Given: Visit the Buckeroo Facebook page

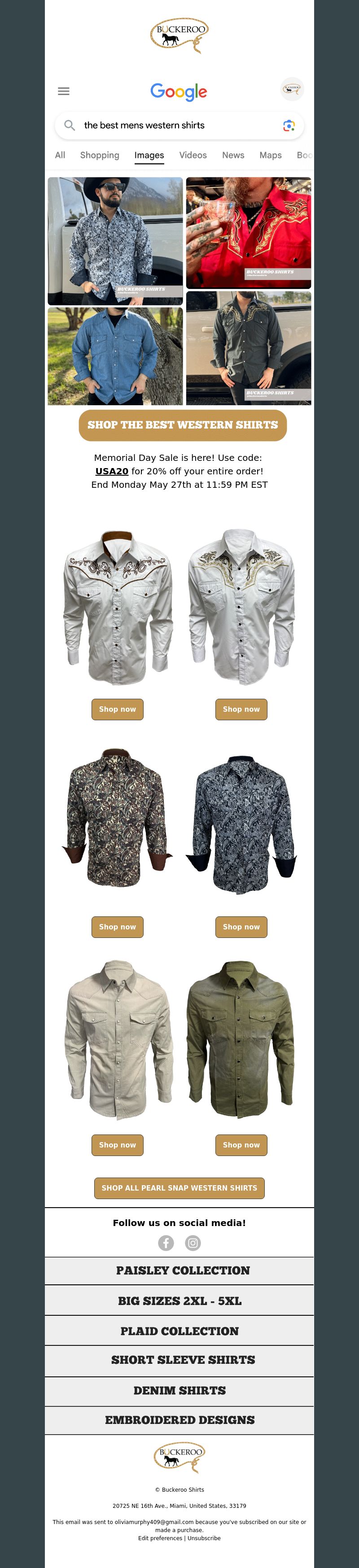Looking at the screenshot, I should pyautogui.click(x=166, y=1242).
